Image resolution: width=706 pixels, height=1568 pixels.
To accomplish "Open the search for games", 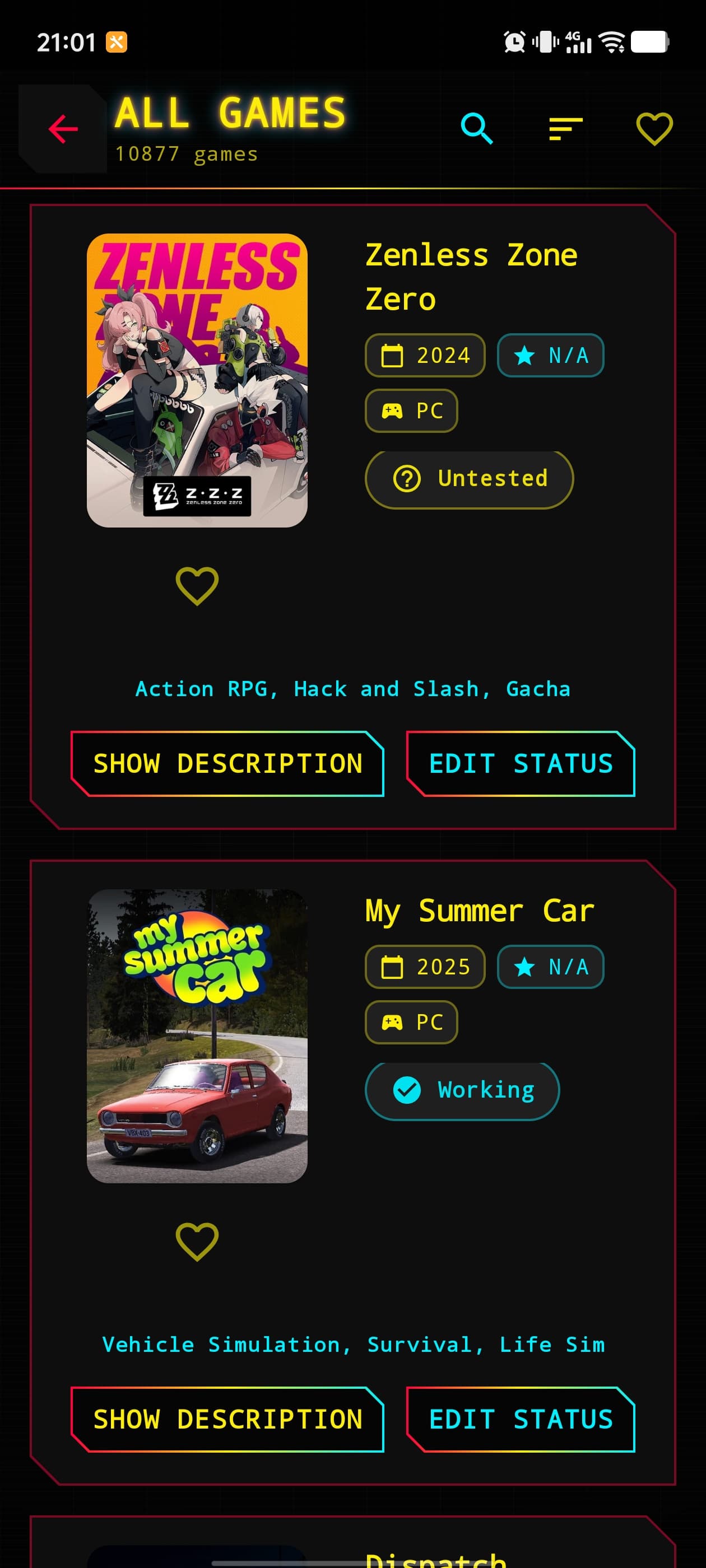I will 476,128.
